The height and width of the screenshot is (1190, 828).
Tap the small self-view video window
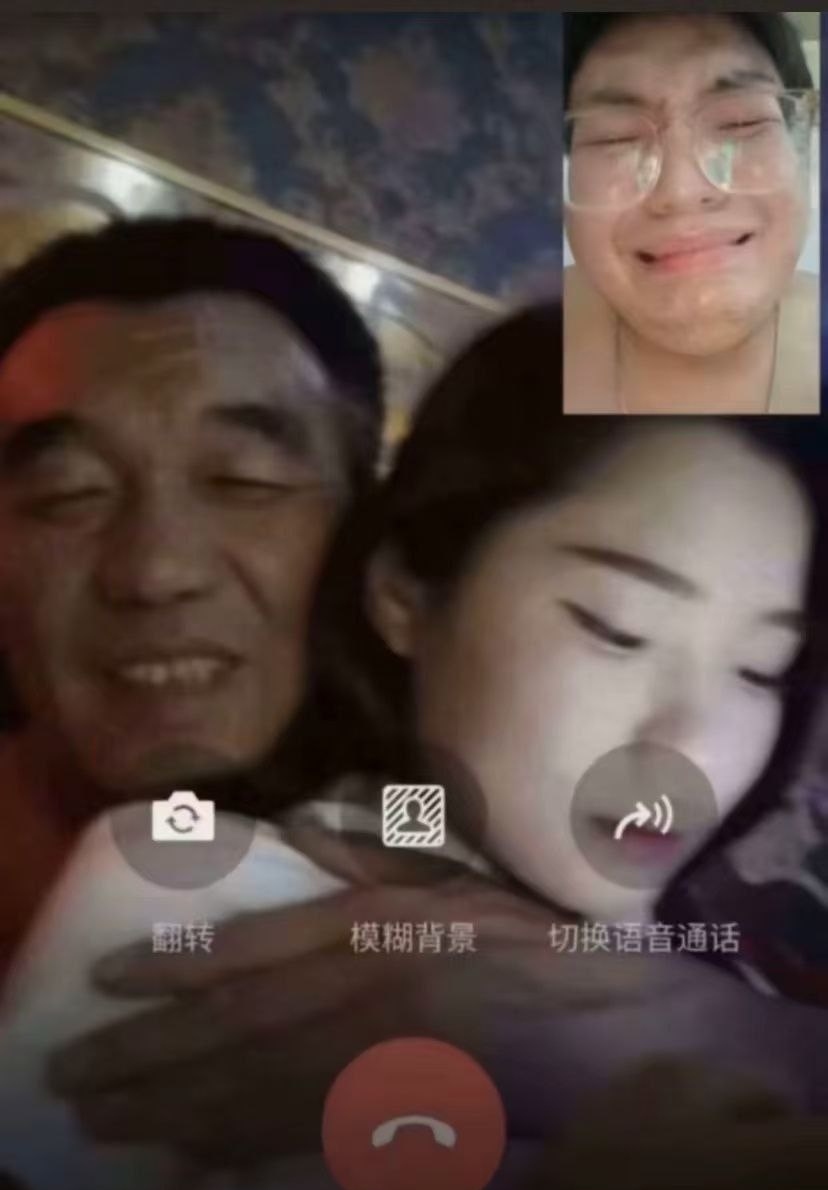coord(690,212)
